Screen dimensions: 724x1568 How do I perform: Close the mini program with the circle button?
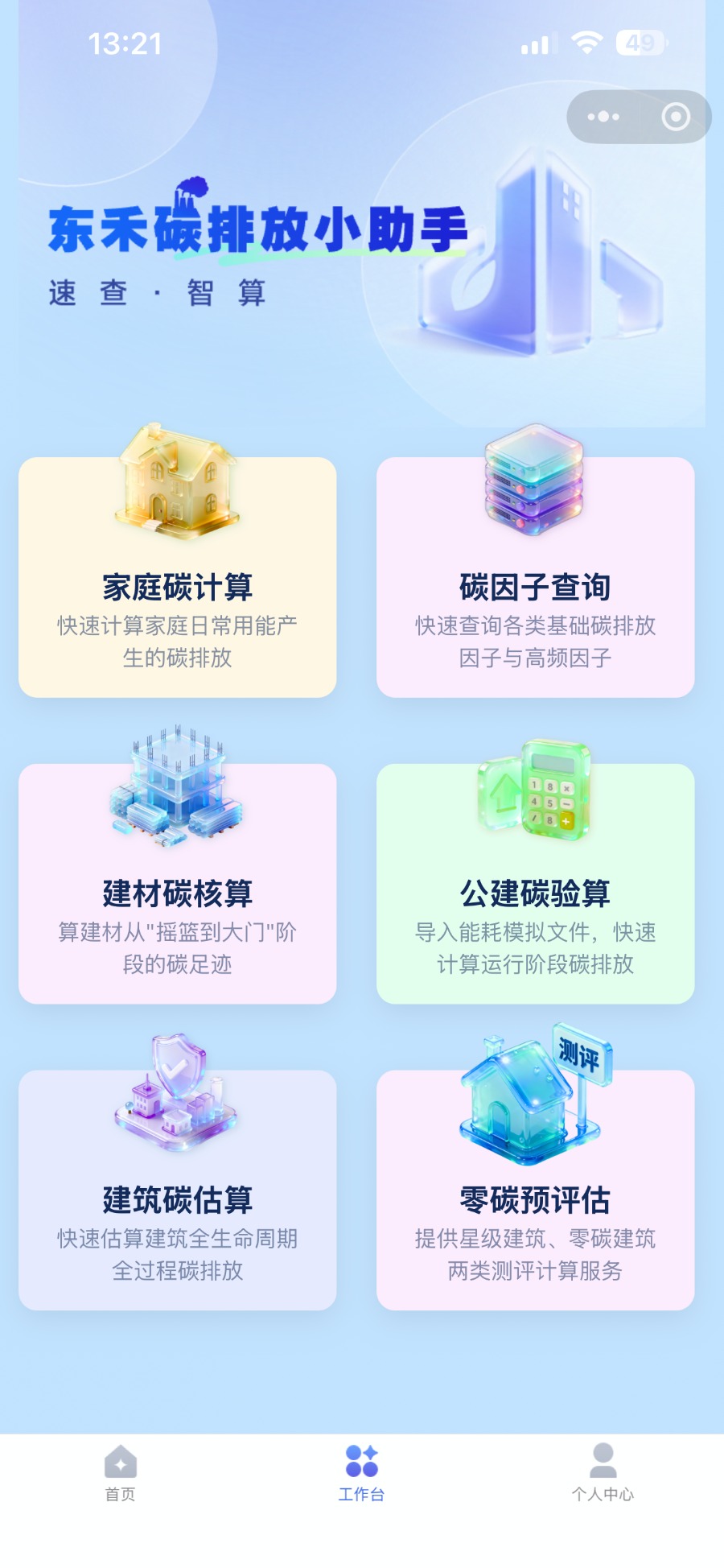pos(675,118)
